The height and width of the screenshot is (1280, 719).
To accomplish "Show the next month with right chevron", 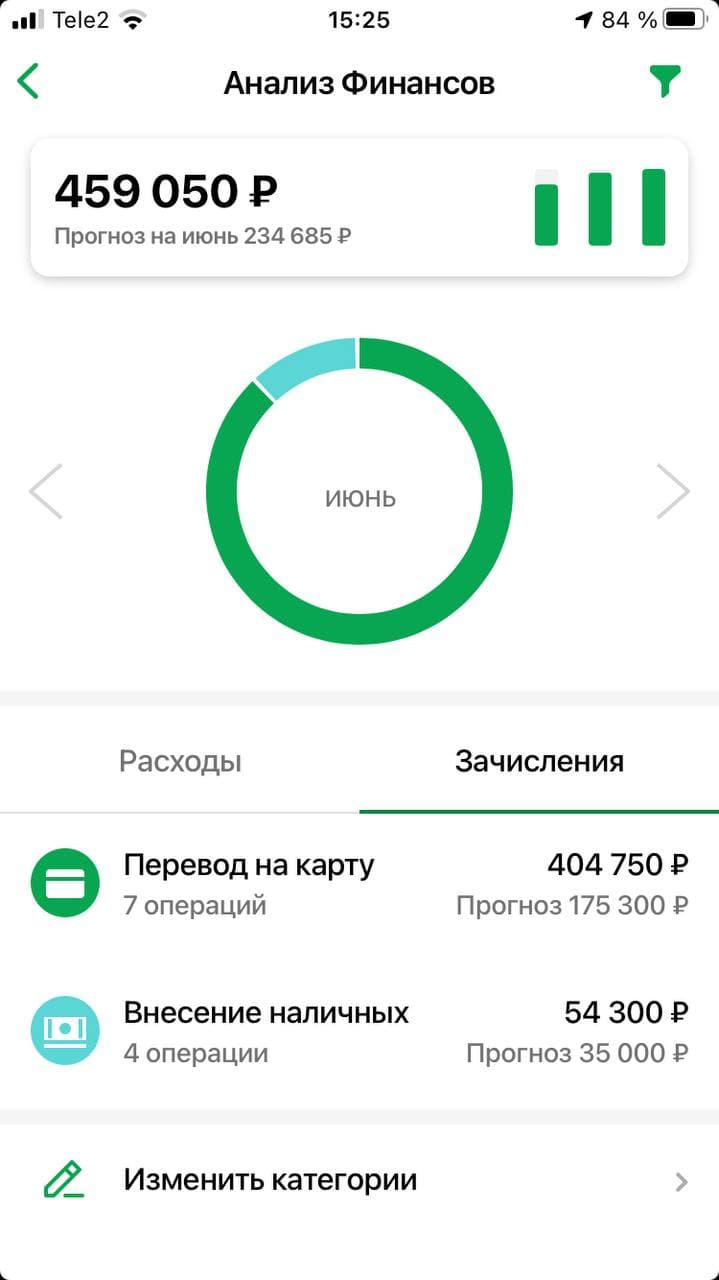I will click(x=672, y=491).
